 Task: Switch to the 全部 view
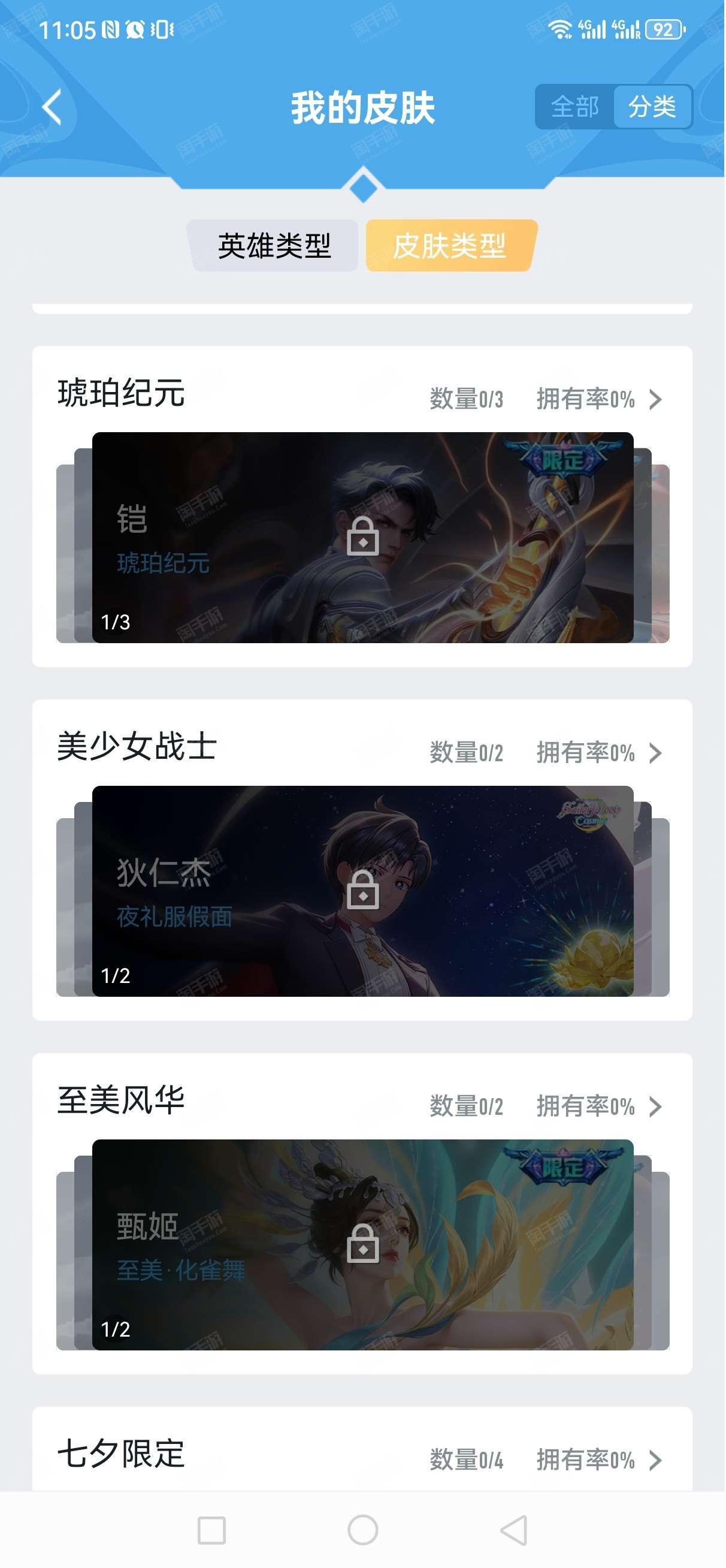point(574,107)
